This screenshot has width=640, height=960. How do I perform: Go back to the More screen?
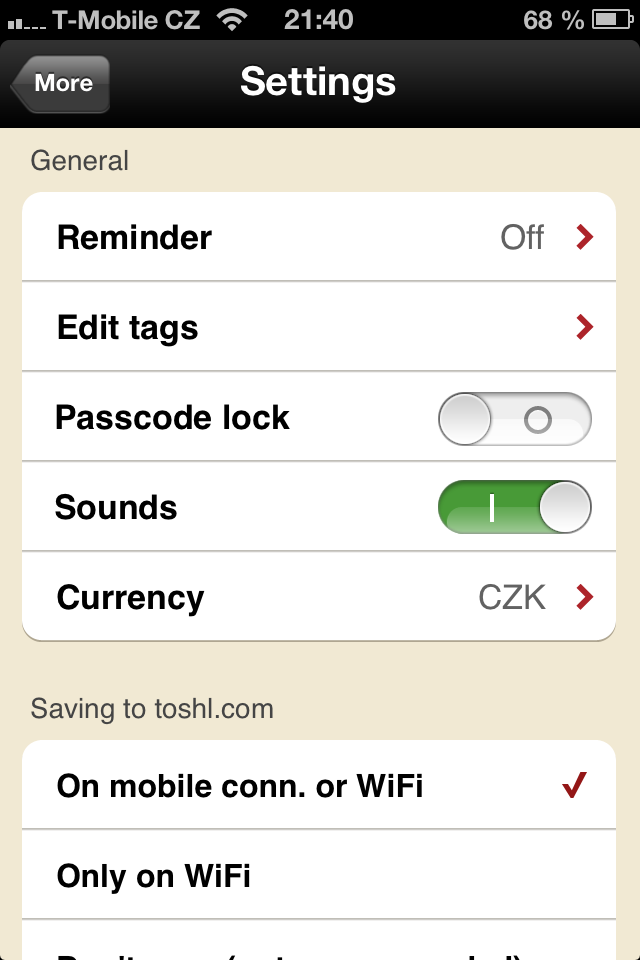(x=61, y=84)
